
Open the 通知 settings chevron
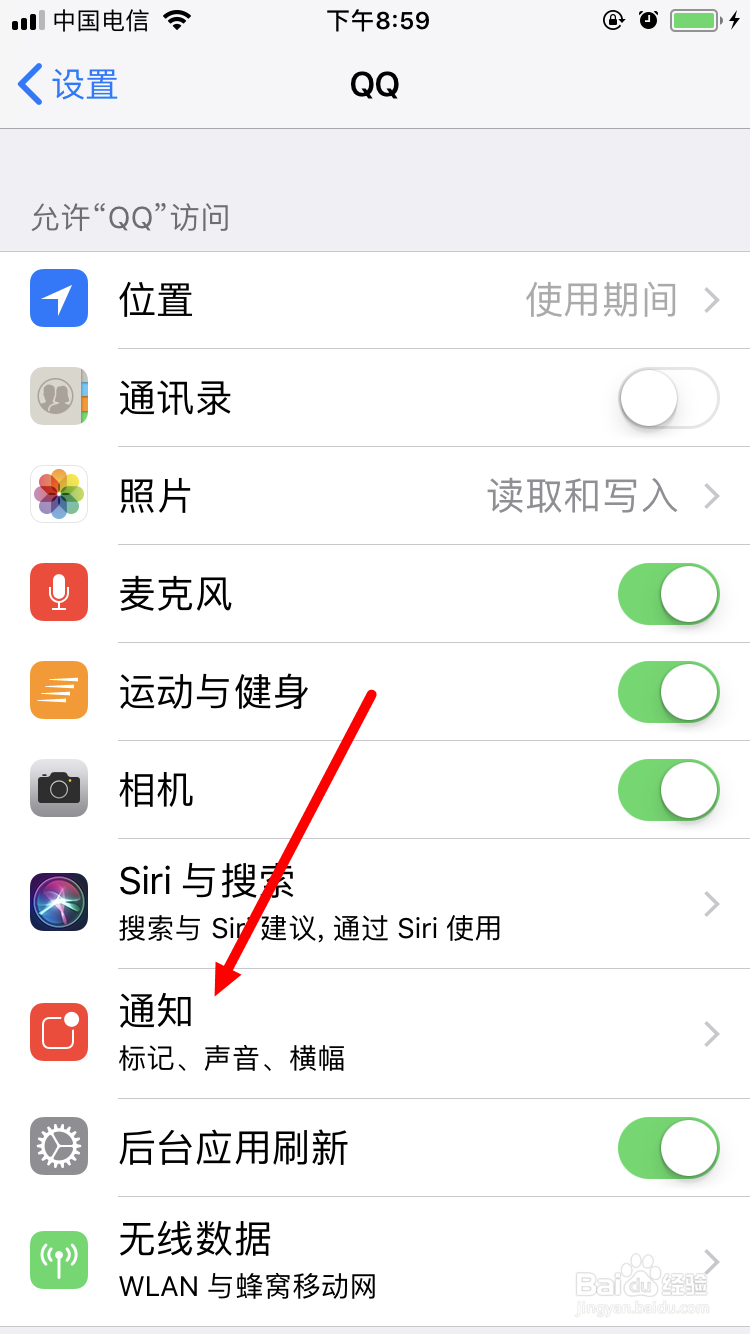tap(712, 1032)
